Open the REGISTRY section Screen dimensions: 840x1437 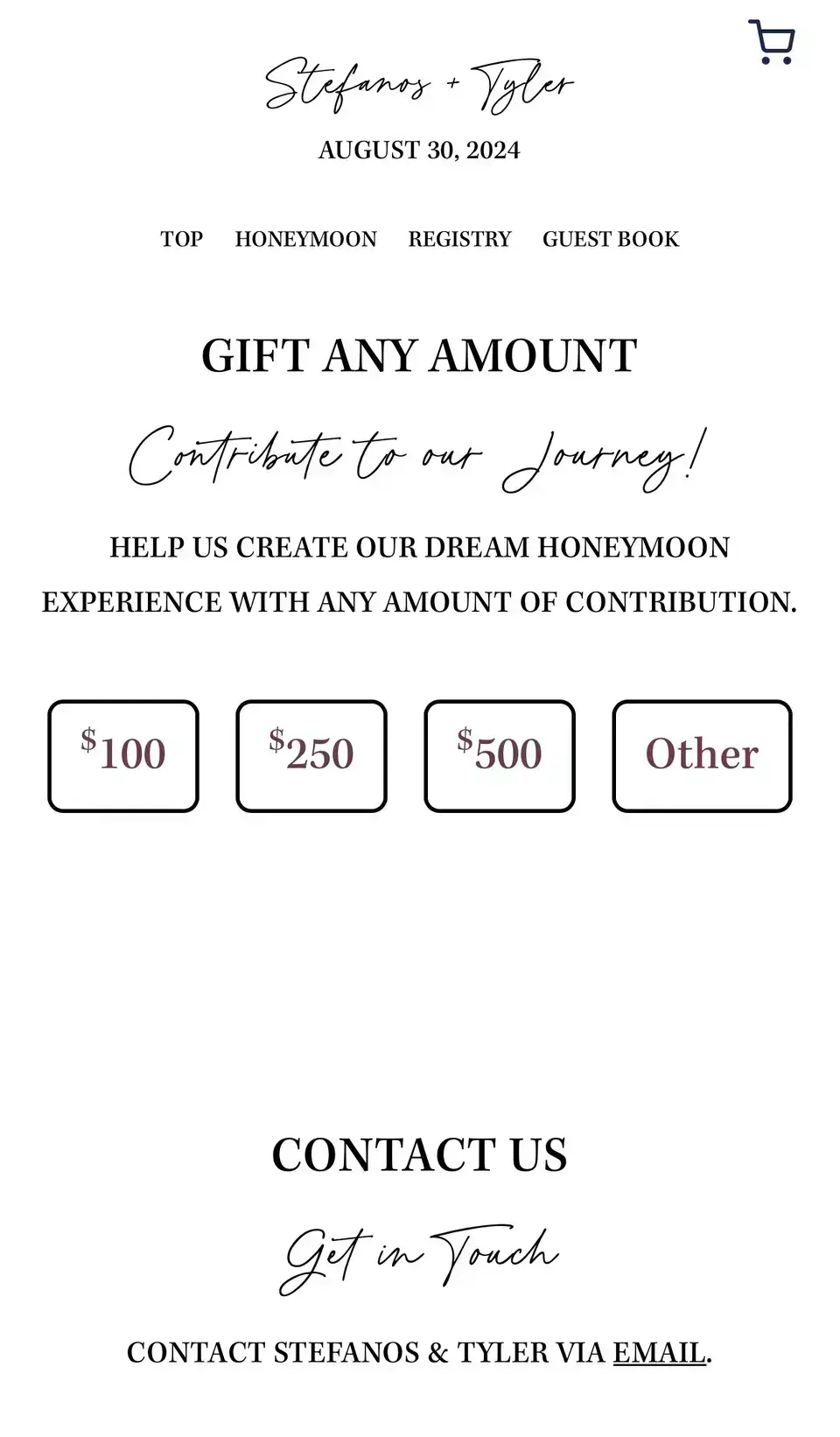coord(459,239)
